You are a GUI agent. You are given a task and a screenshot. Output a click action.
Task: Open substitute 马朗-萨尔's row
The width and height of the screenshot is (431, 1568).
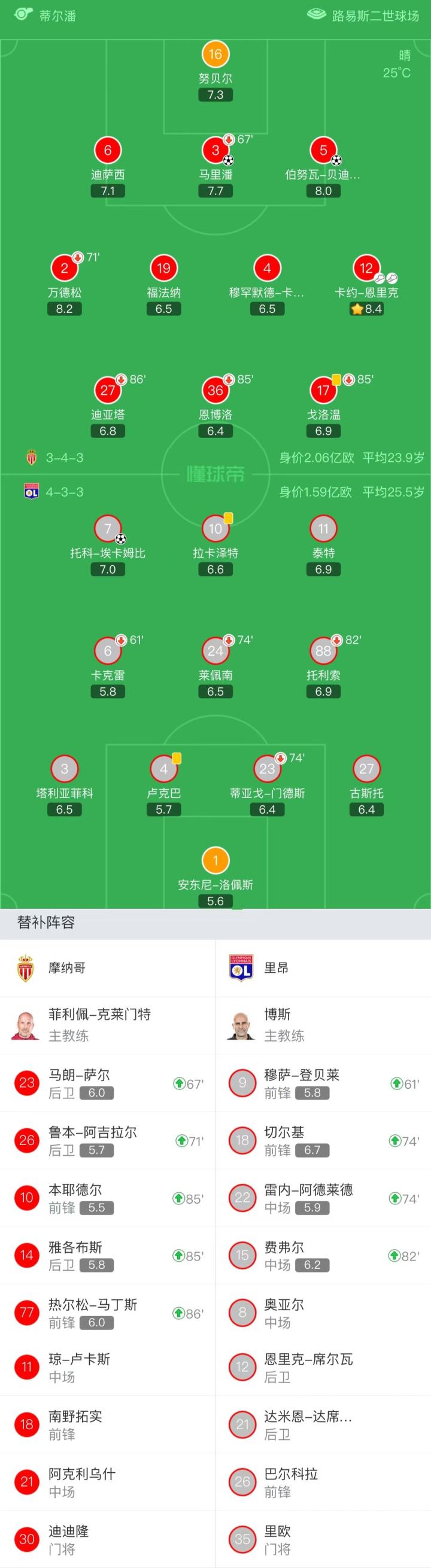[x=108, y=1083]
